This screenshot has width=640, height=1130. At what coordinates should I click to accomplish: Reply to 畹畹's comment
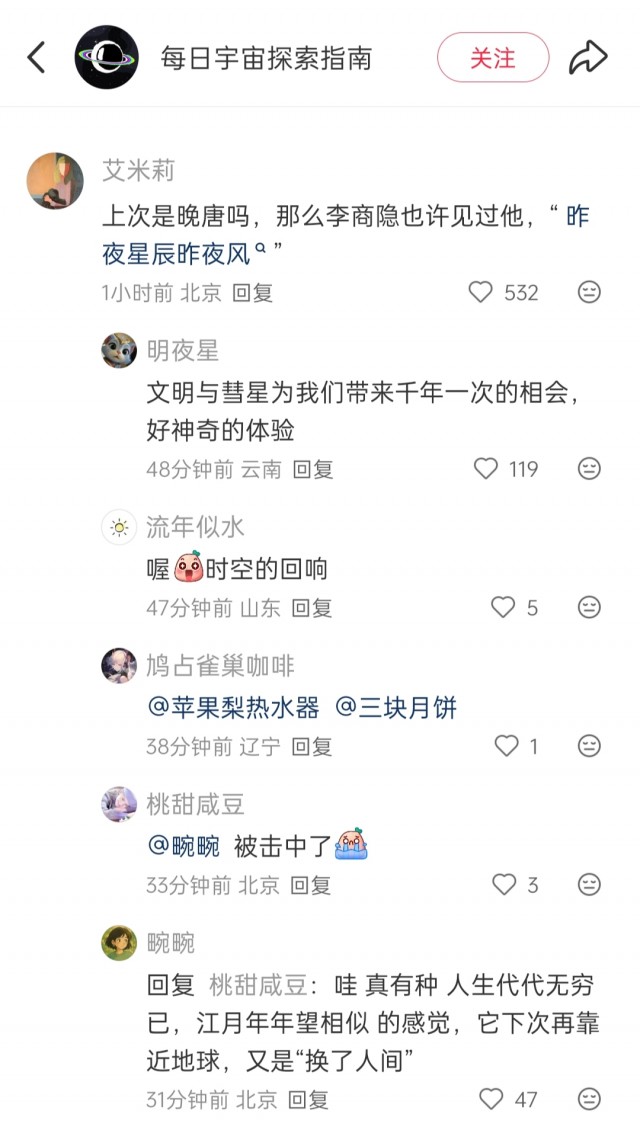pyautogui.click(x=308, y=1100)
